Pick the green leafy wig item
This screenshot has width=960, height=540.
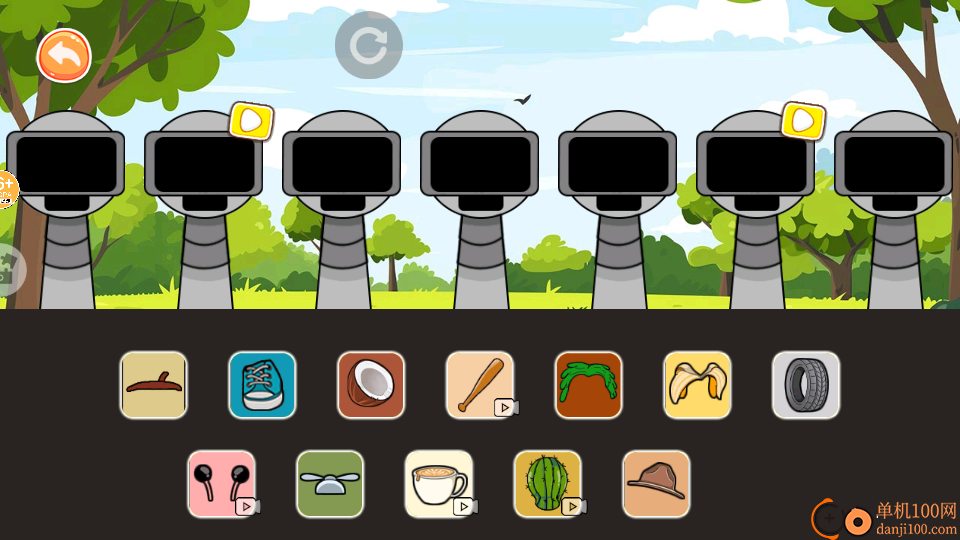pyautogui.click(x=588, y=385)
